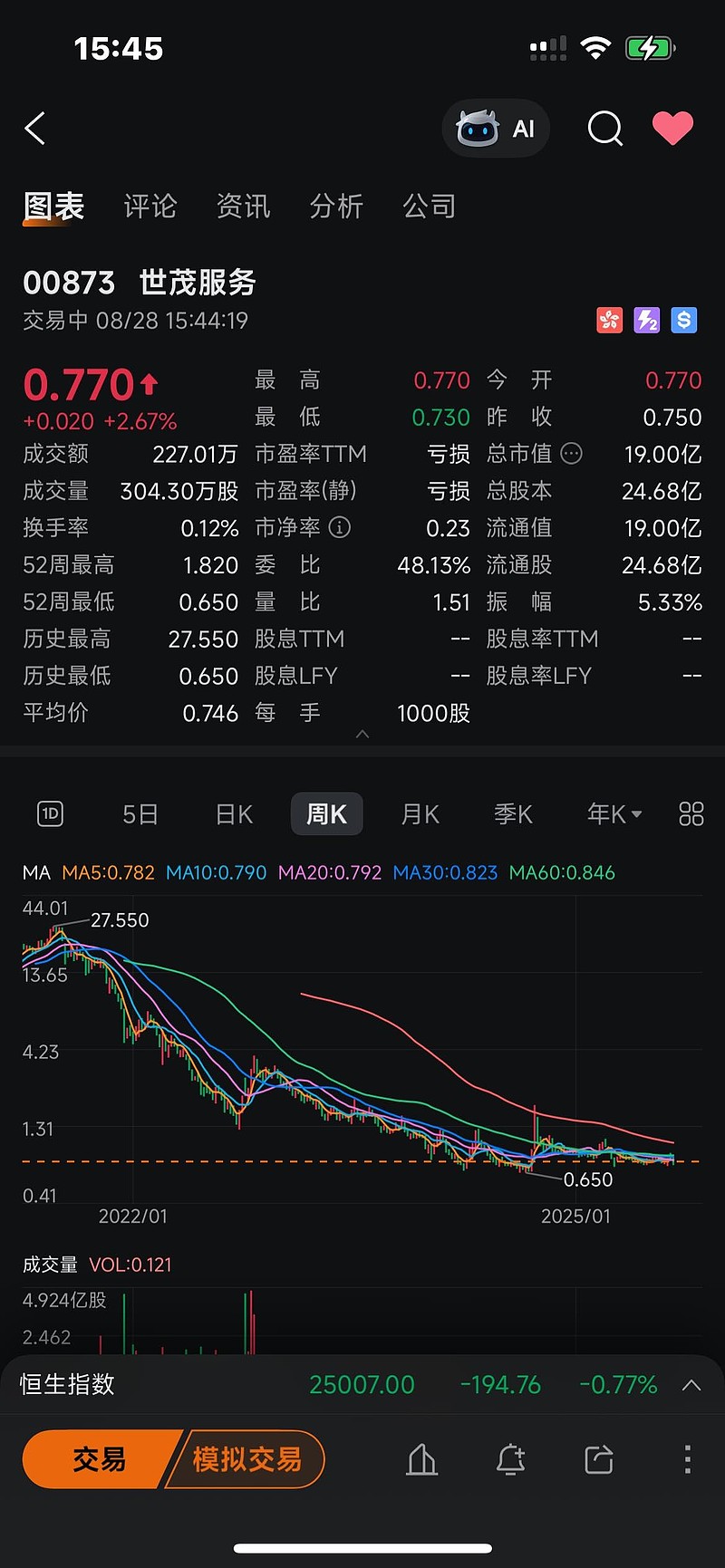
Task: Switch chart to 日K
Action: coord(234,814)
